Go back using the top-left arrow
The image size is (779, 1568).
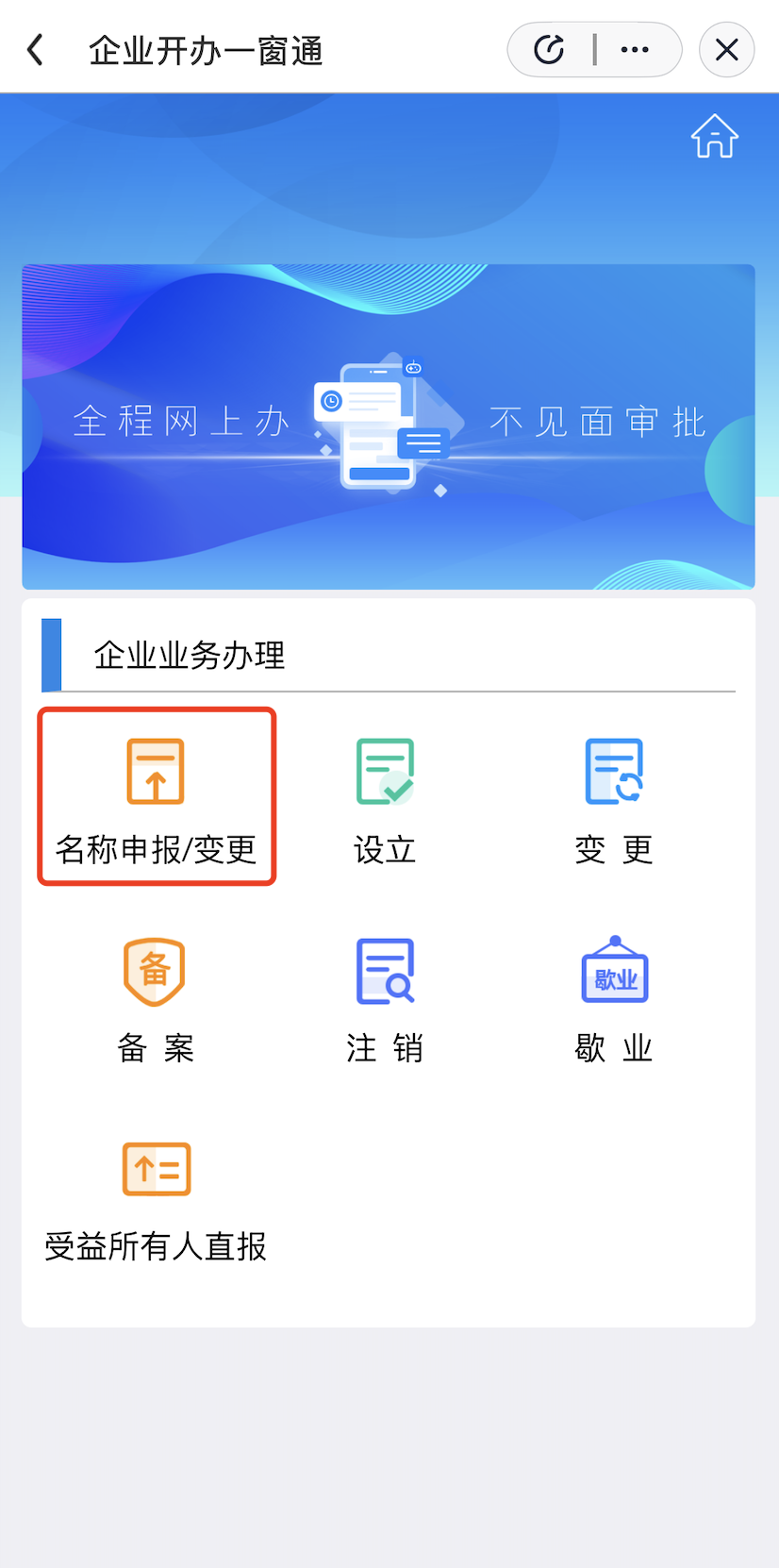tap(36, 50)
